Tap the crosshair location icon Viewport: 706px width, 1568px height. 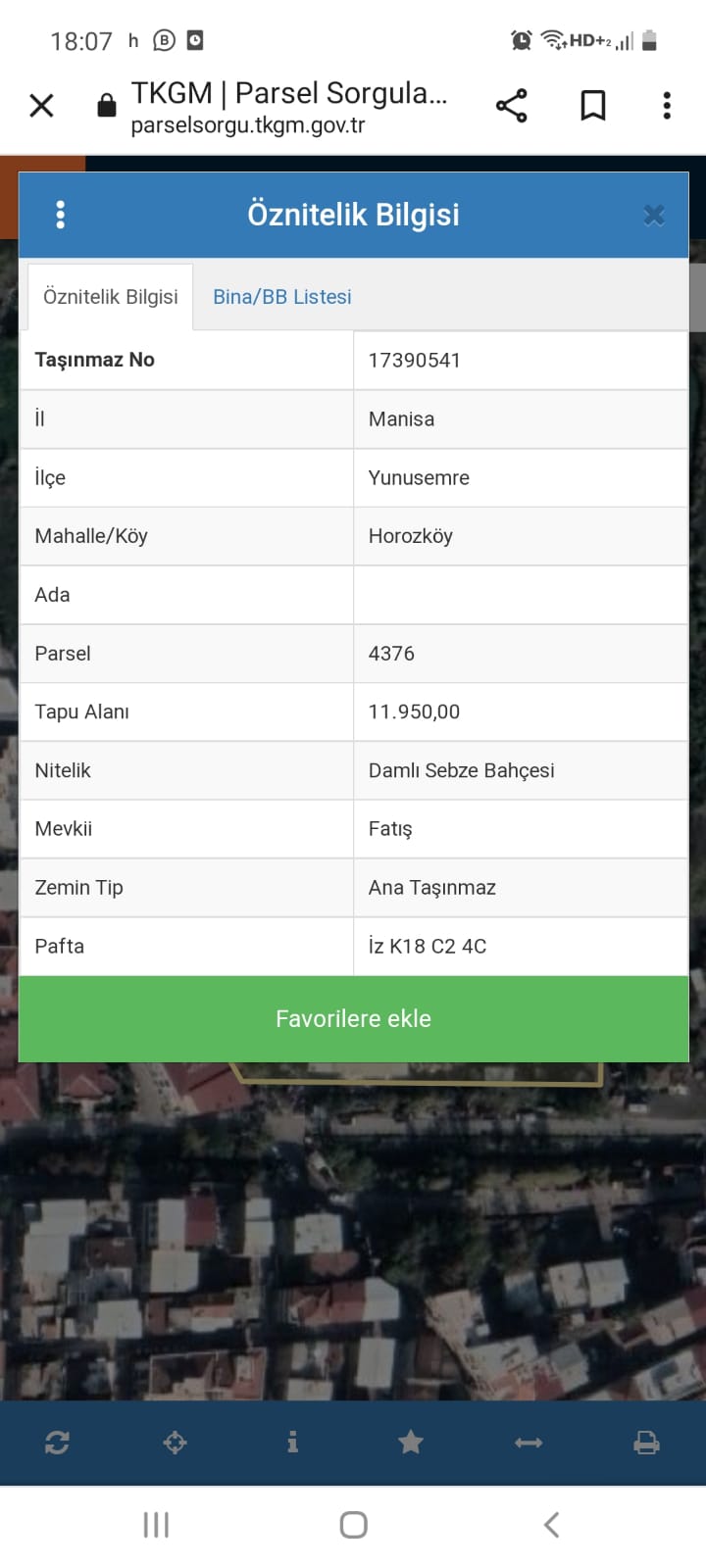pos(175,1443)
